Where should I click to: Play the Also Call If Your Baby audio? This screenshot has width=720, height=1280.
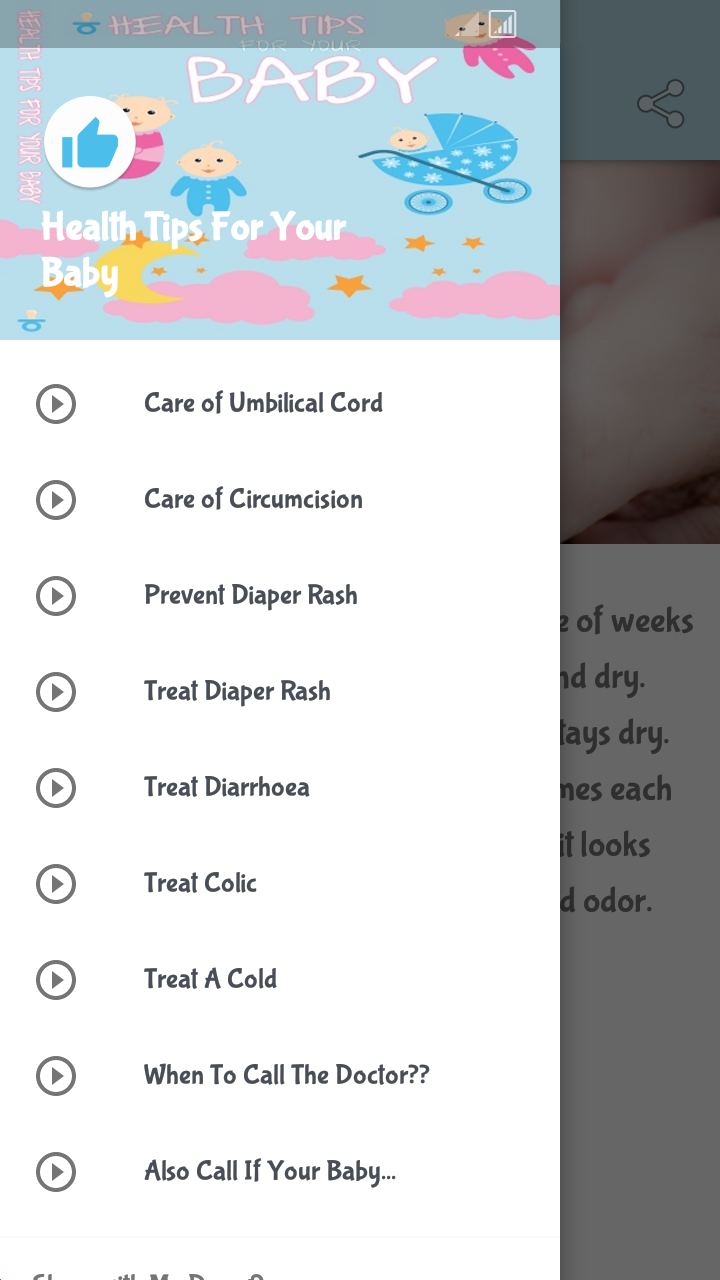[56, 1172]
